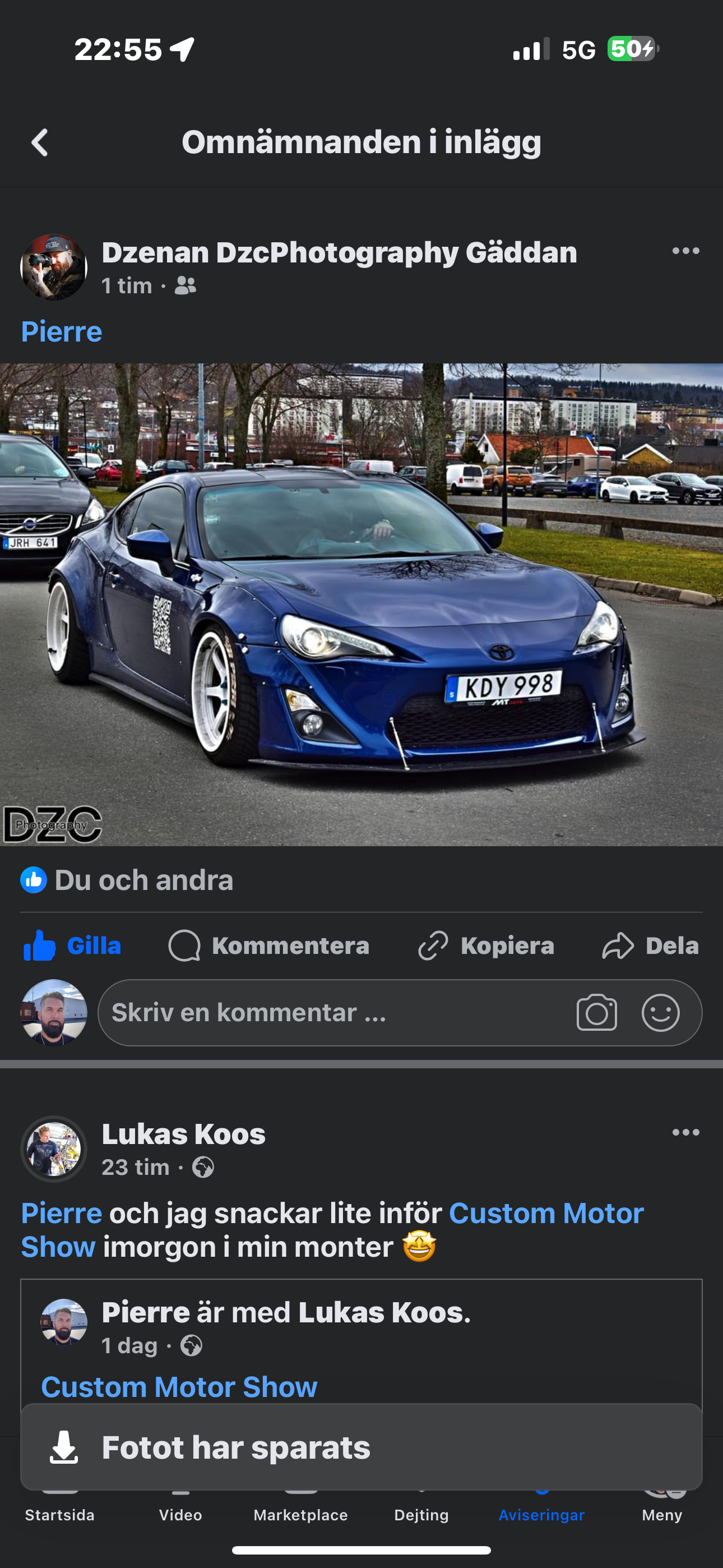
Task: Open the blue Toyota photo
Action: point(361,605)
